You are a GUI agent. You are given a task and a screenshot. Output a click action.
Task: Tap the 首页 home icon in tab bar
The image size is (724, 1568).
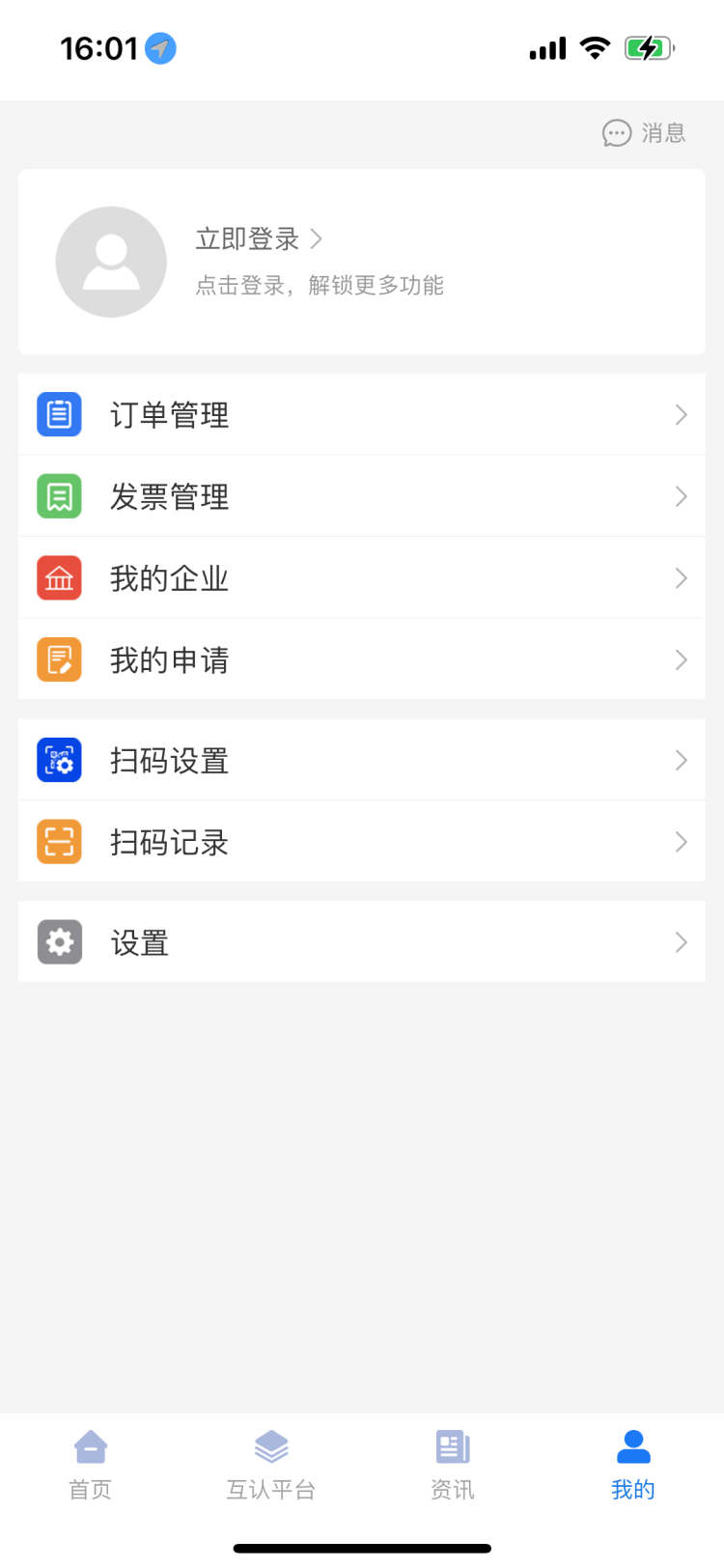90,1445
